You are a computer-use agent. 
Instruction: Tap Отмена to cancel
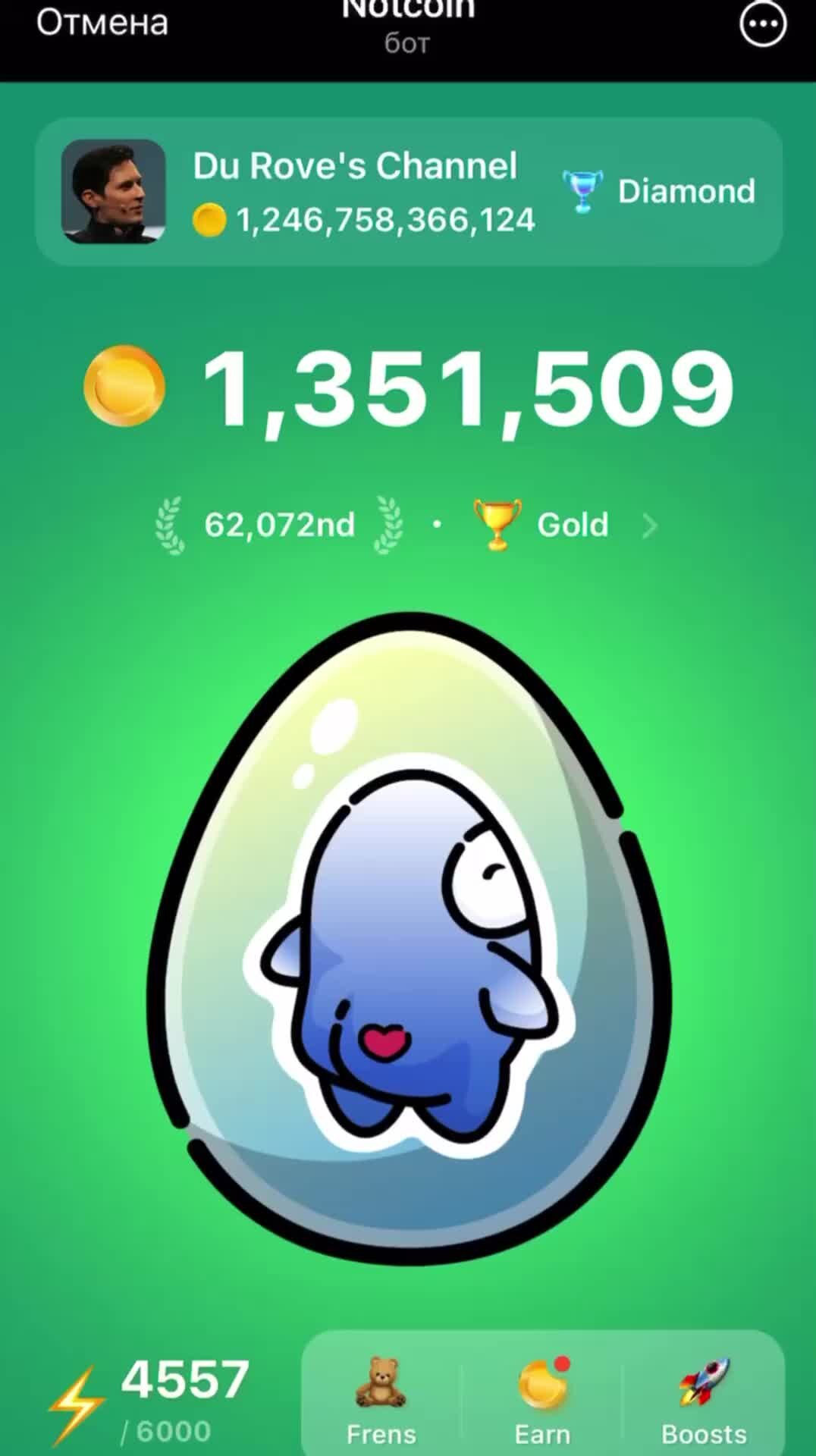(x=102, y=23)
